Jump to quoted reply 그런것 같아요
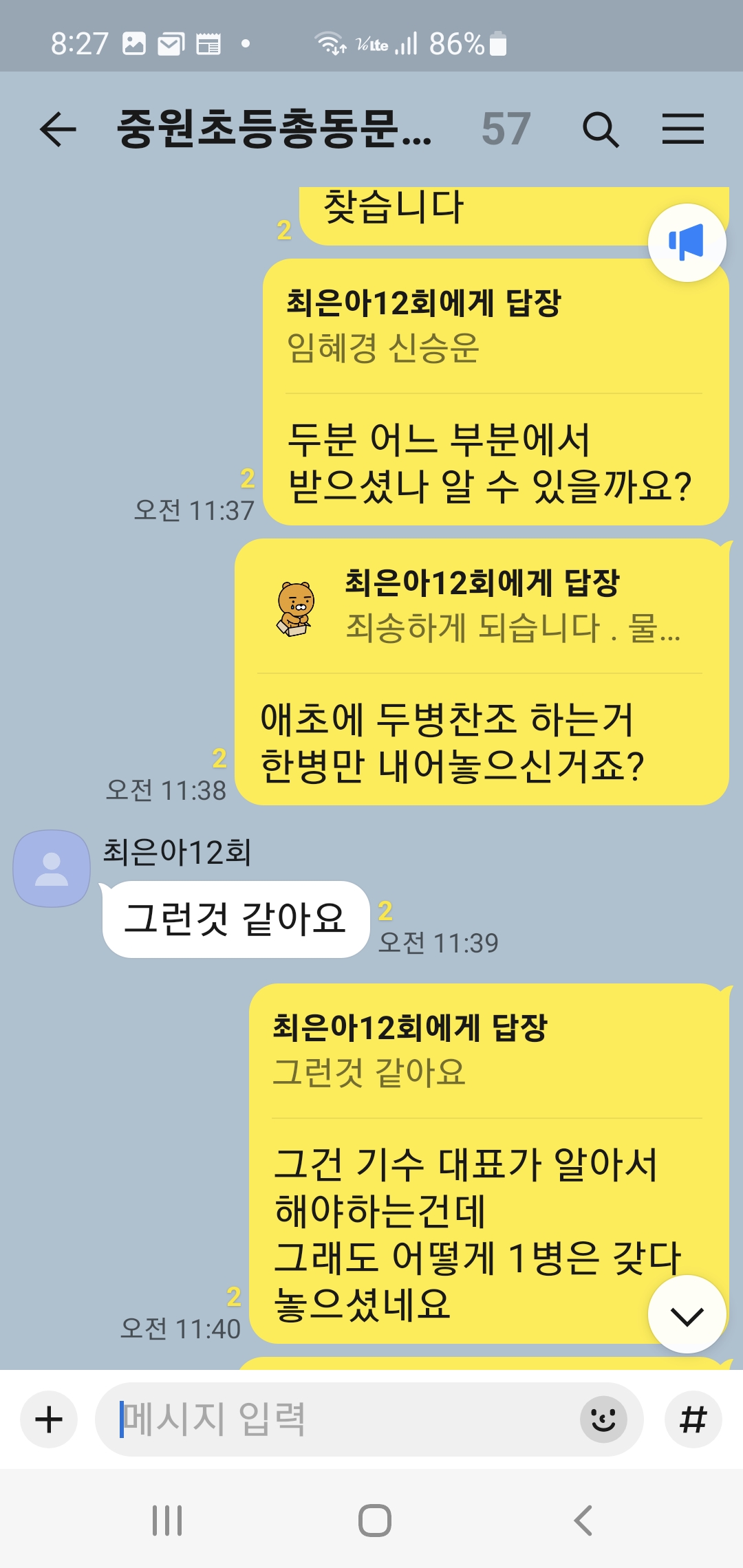Image resolution: width=743 pixels, height=1568 pixels. tap(413, 1051)
